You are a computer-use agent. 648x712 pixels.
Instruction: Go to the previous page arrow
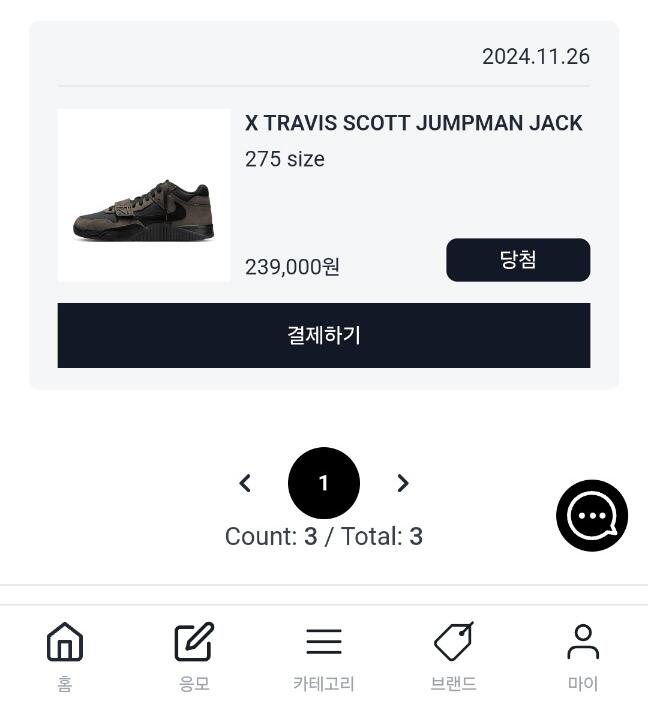coord(245,484)
